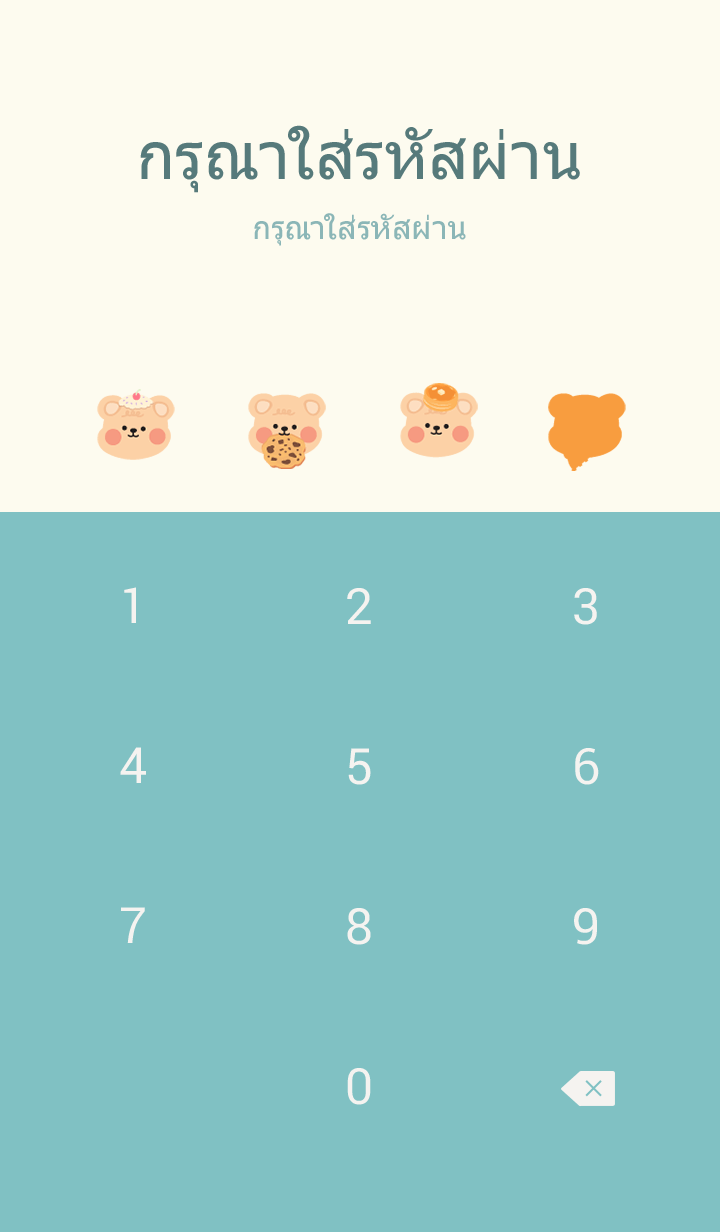Viewport: 720px width, 1232px height.
Task: Select digit 3 on the keypad
Action: 586,607
